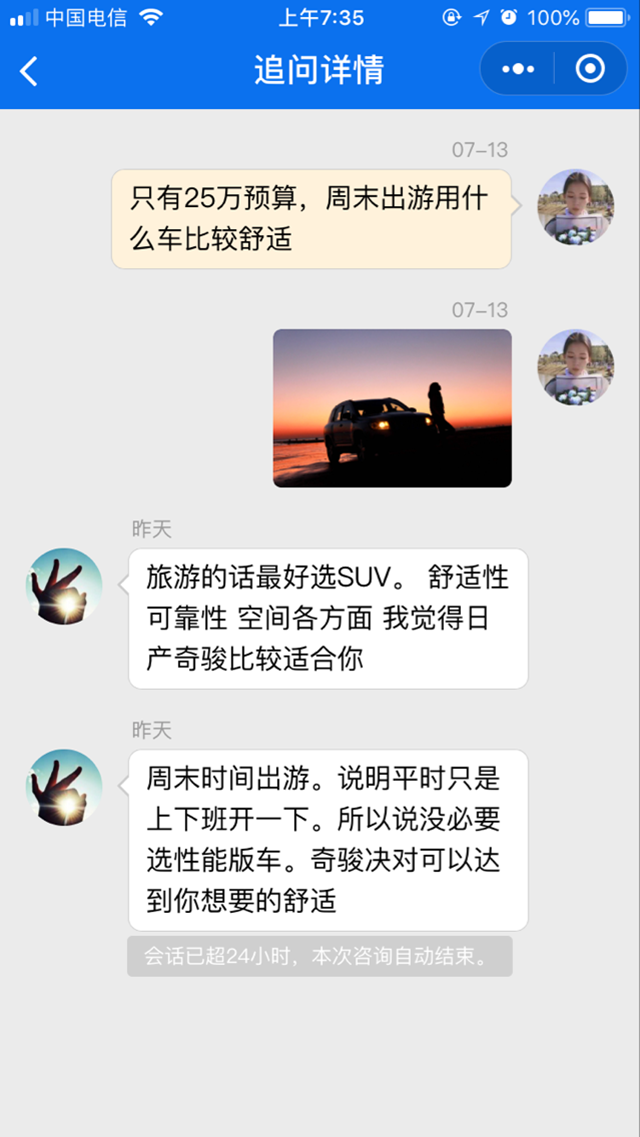Viewport: 640px width, 1137px height.
Task: Open the asker's avatar beside the 25万预算 question
Action: click(575, 207)
